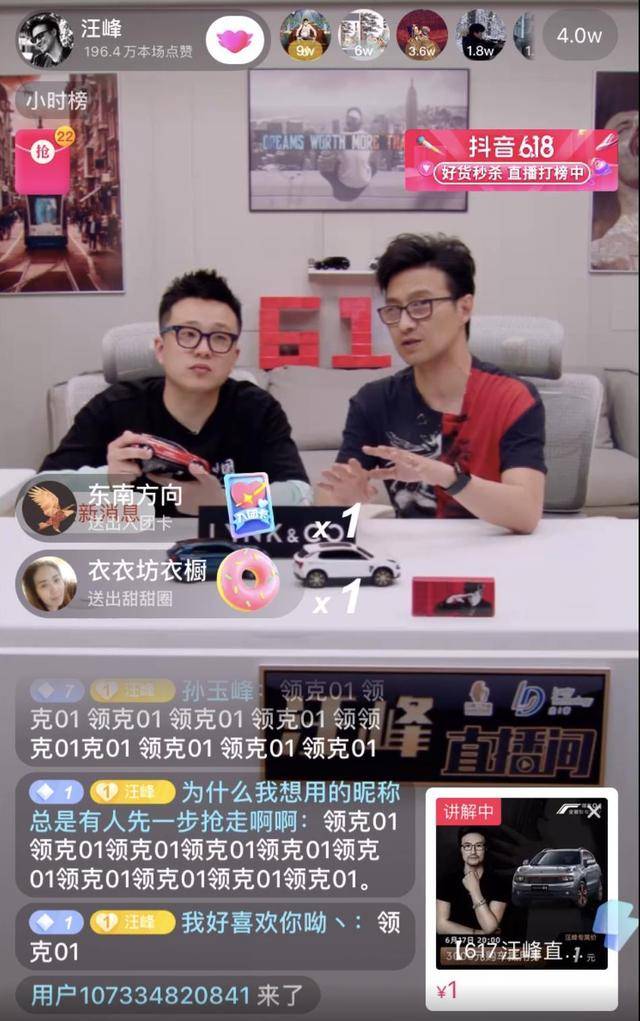
Task: Open the 抖音618 好货秒杀 banner
Action: pos(511,160)
